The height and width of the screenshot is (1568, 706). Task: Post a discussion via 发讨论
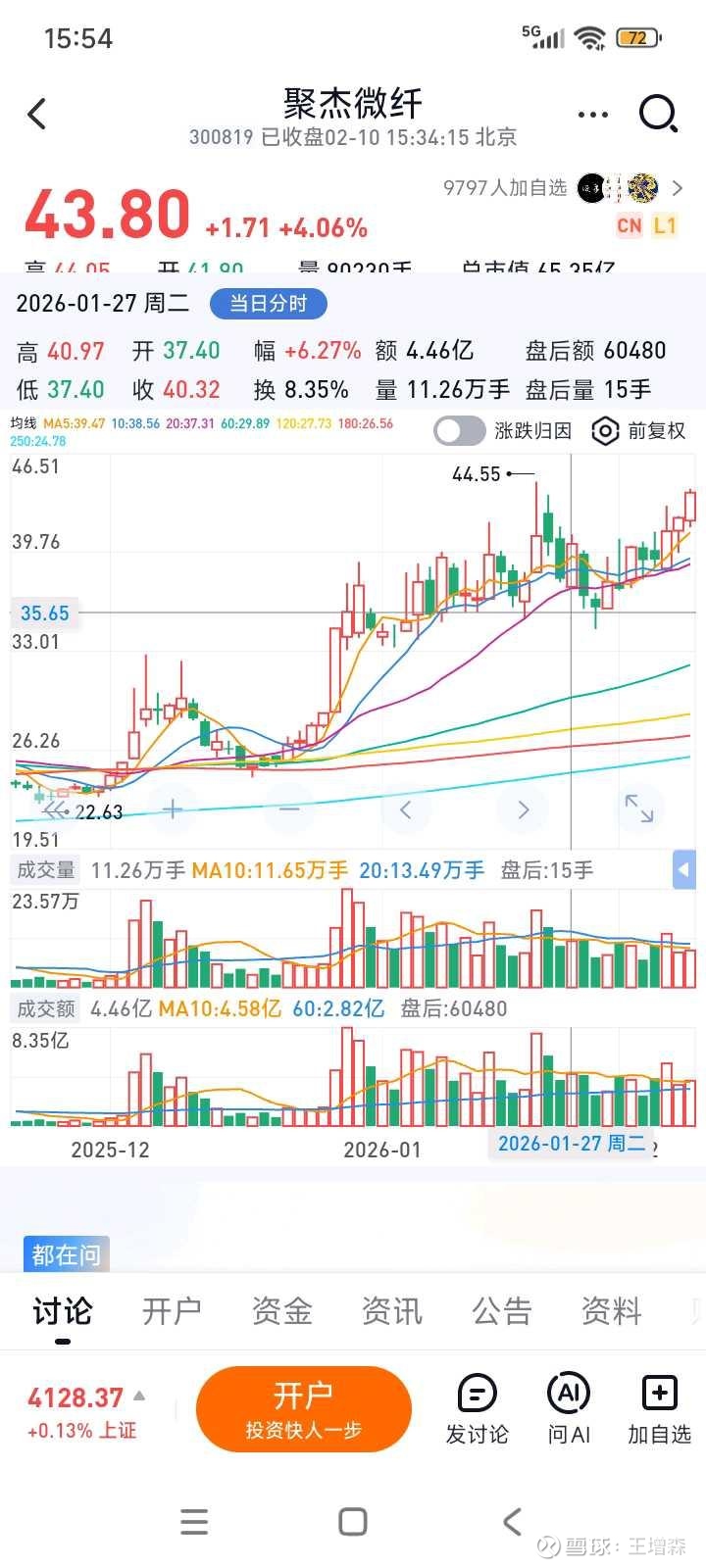click(478, 1410)
